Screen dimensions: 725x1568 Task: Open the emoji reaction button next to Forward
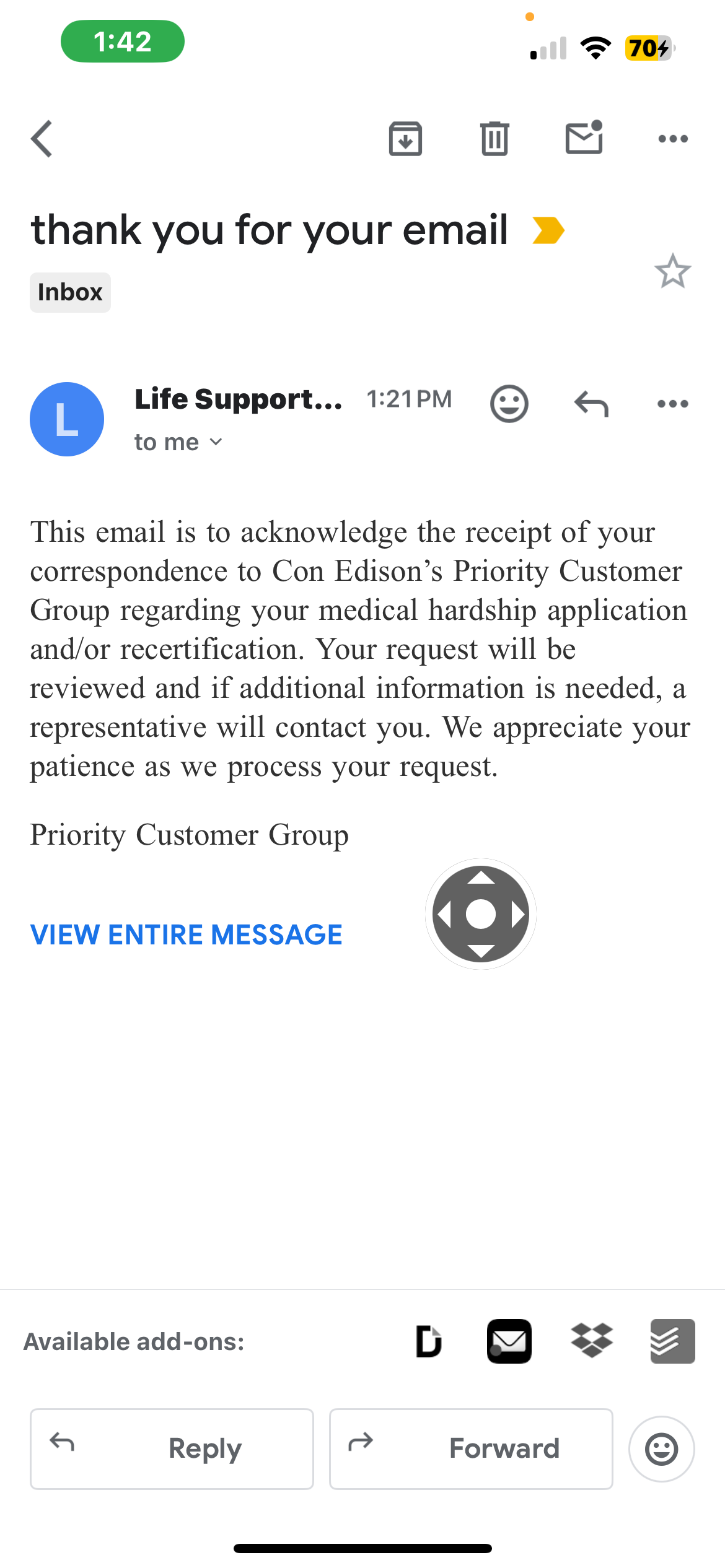(661, 1448)
